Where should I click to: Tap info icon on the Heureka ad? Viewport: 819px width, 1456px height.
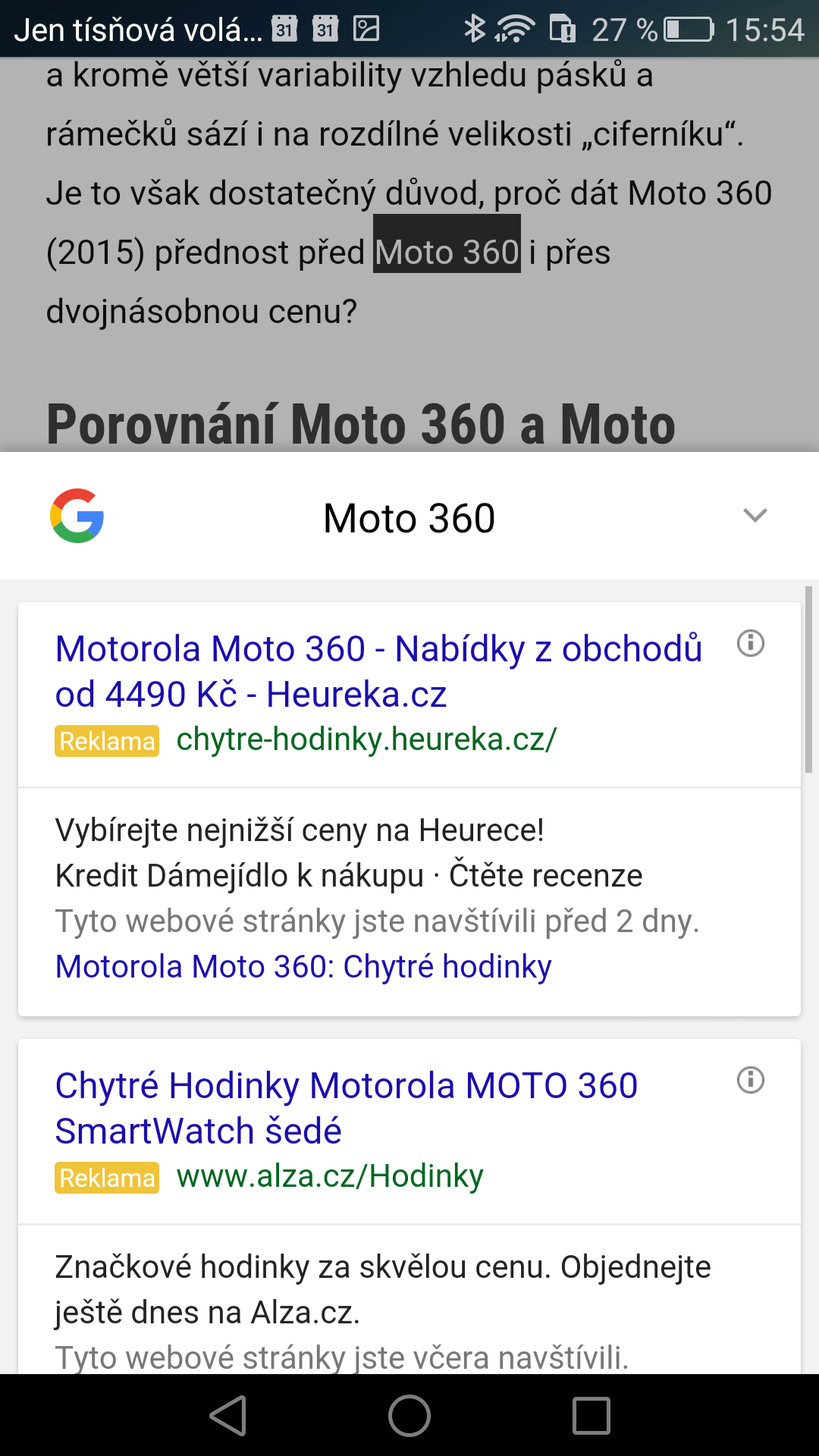(751, 643)
